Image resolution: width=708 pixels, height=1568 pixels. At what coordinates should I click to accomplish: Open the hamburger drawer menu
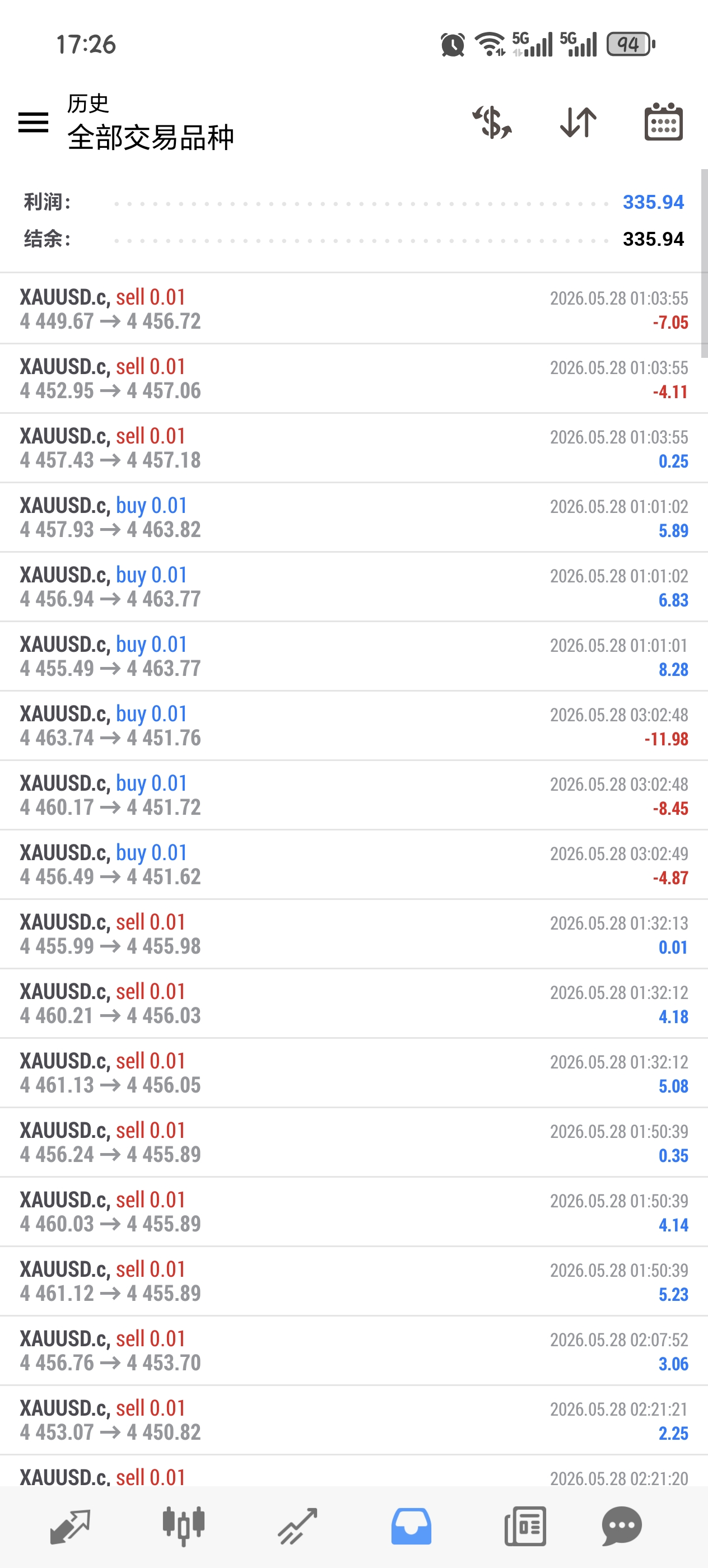point(34,122)
